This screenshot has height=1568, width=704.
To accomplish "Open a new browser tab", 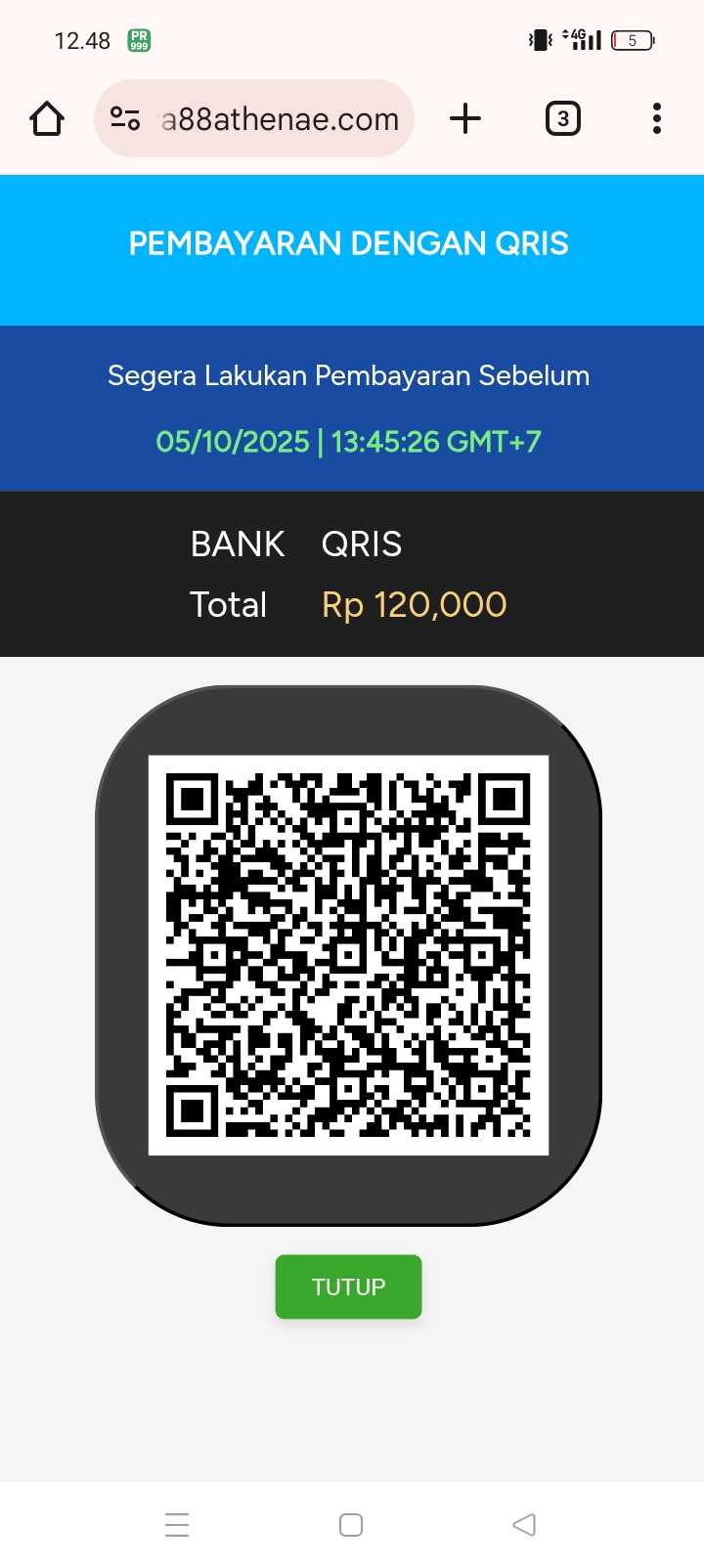I will tap(465, 119).
